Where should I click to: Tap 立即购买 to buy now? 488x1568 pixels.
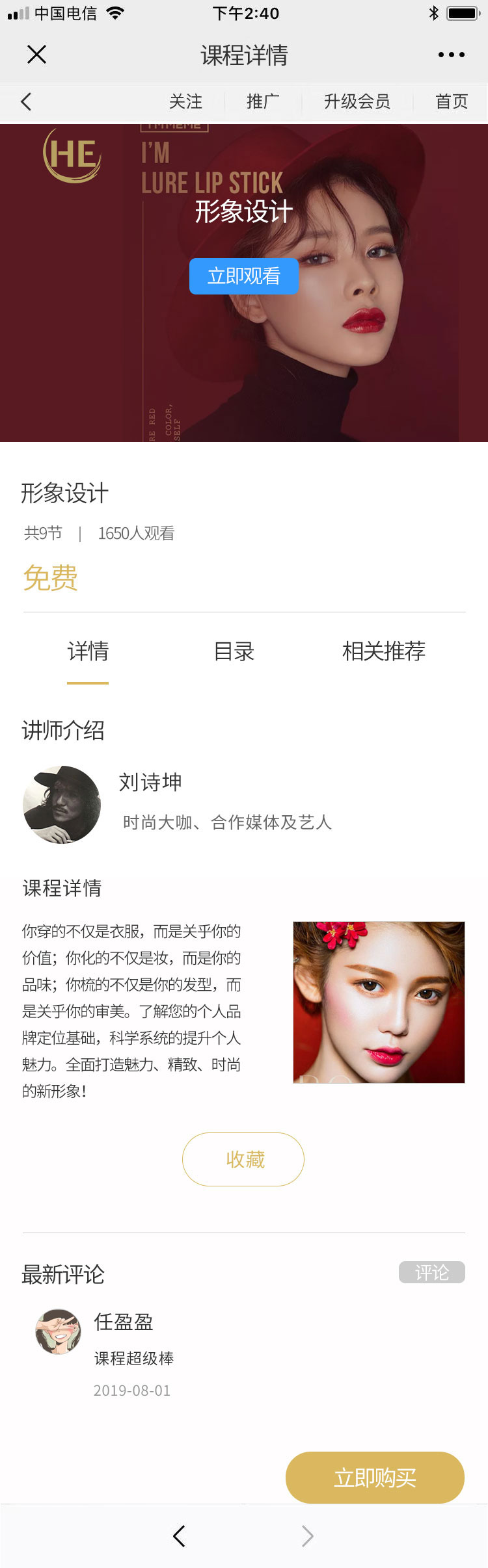375,1478
